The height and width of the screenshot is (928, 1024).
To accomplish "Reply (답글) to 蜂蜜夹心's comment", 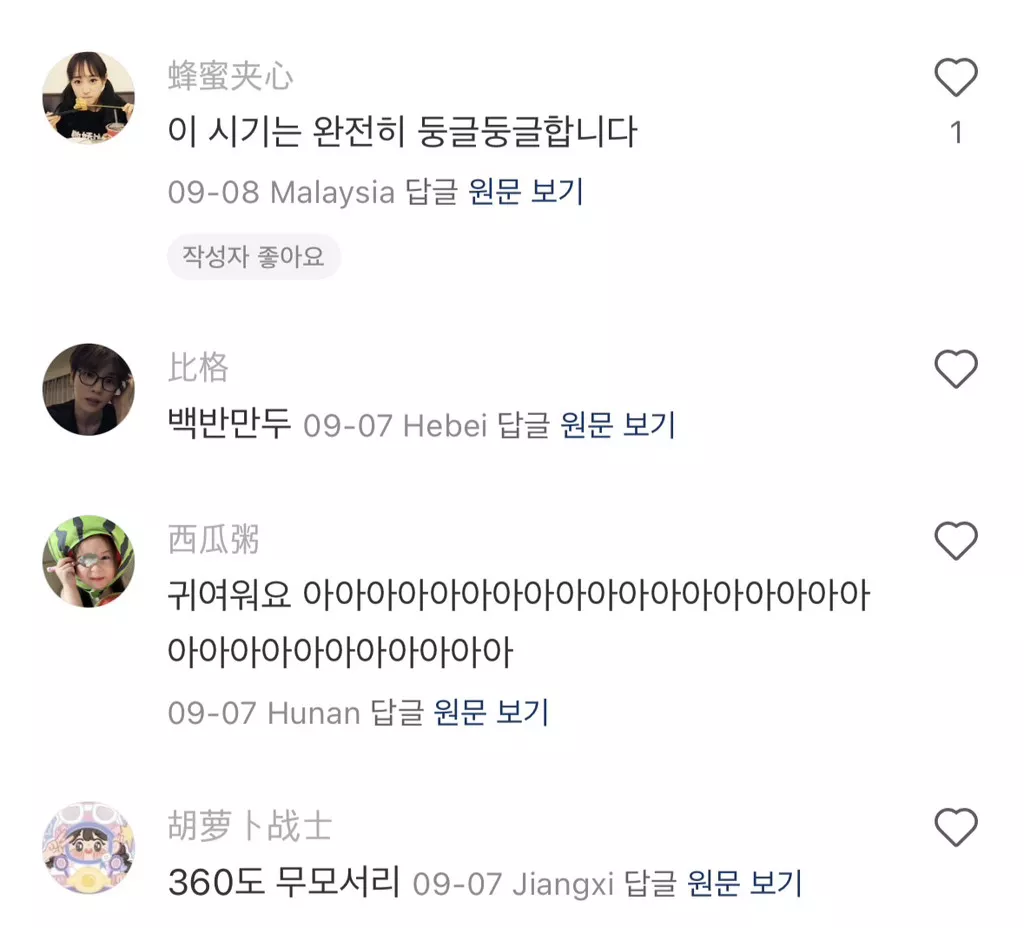I will (431, 192).
